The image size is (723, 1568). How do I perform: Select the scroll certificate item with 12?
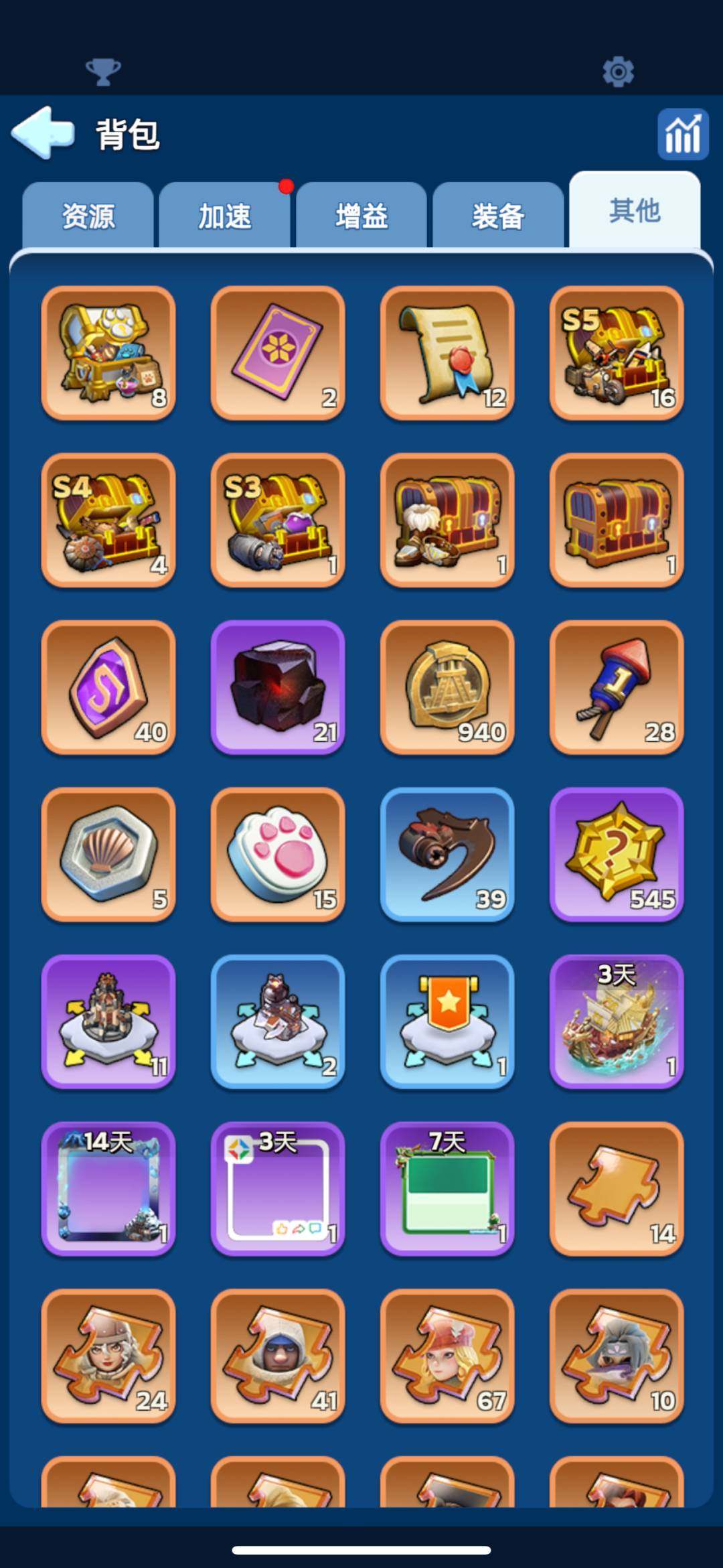click(447, 354)
